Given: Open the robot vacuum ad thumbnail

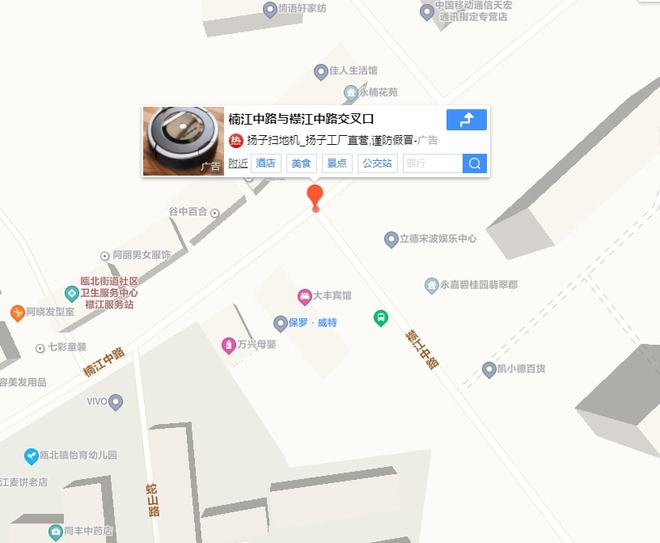Looking at the screenshot, I should click(x=183, y=141).
